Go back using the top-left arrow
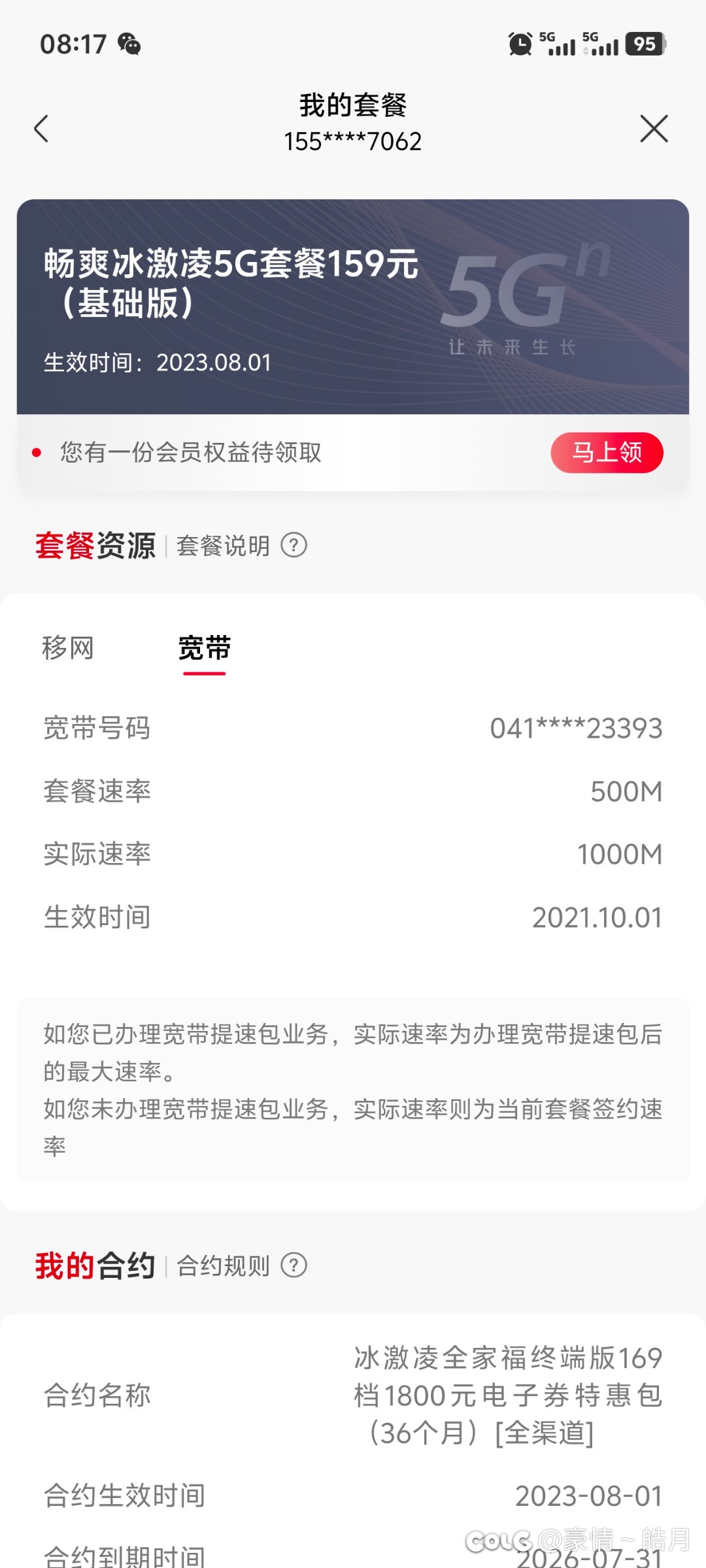 [x=41, y=128]
